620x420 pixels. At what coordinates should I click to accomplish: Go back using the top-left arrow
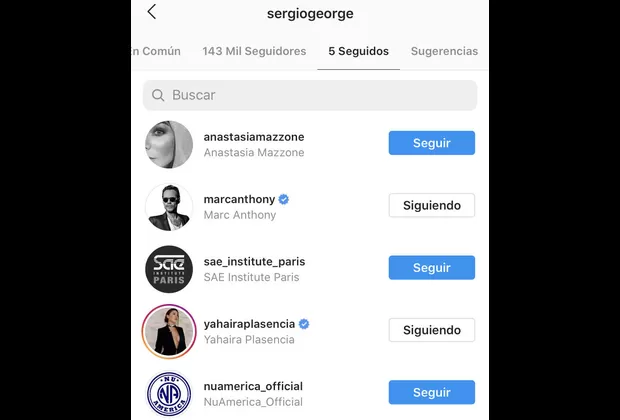point(151,13)
